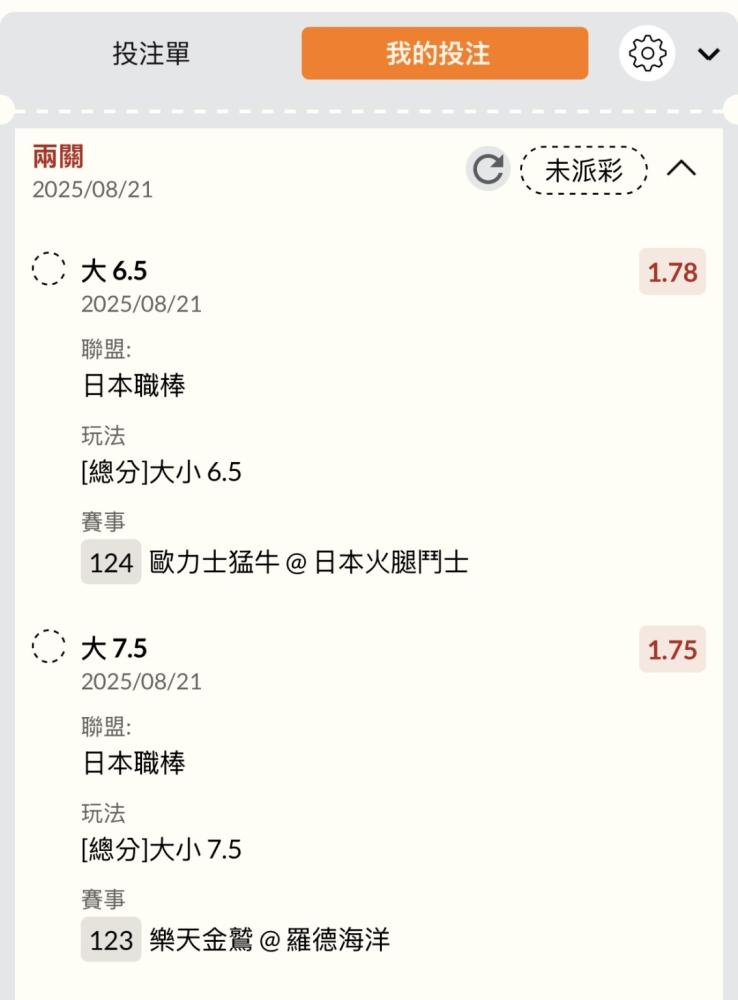
Task: Select the 我的投注 tab
Action: point(444,54)
